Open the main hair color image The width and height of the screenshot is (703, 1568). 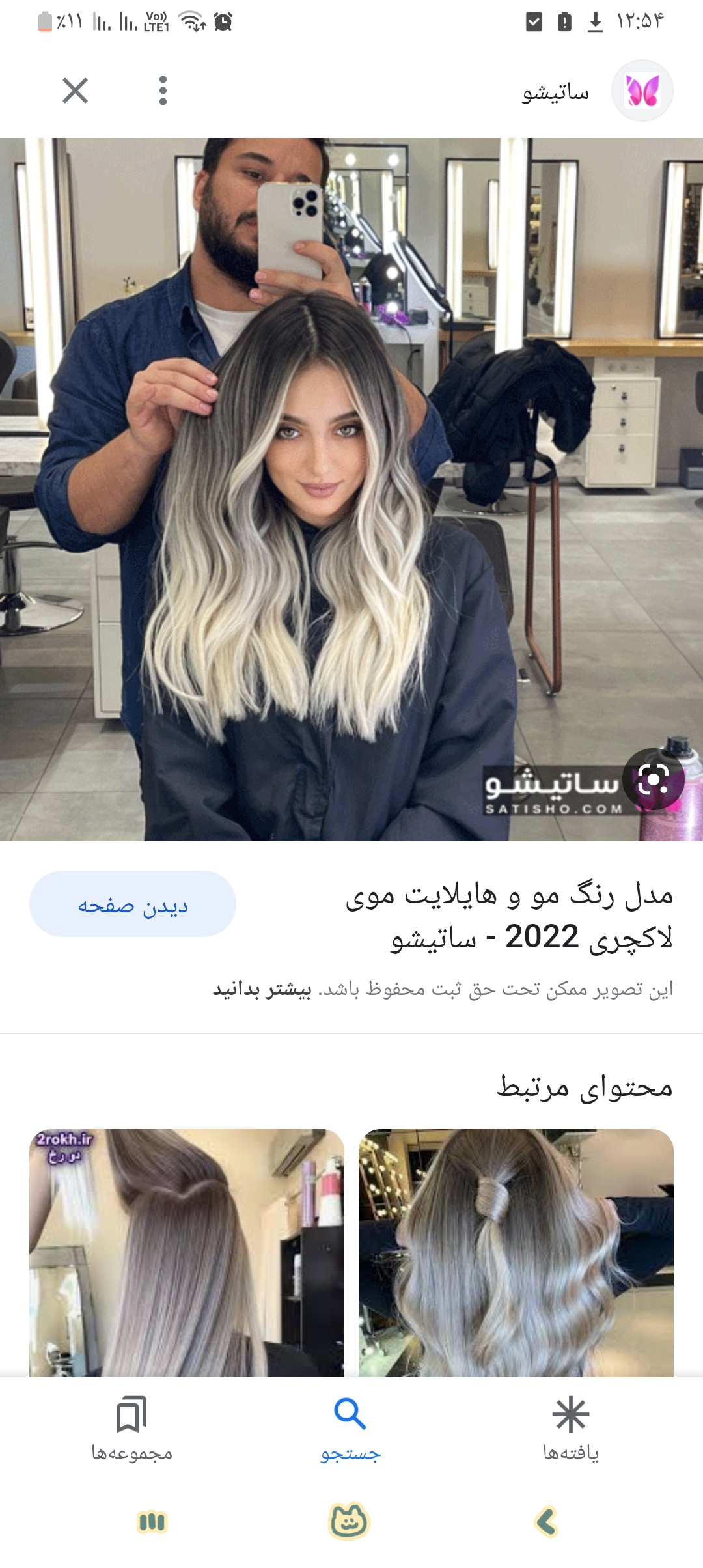click(x=351, y=488)
